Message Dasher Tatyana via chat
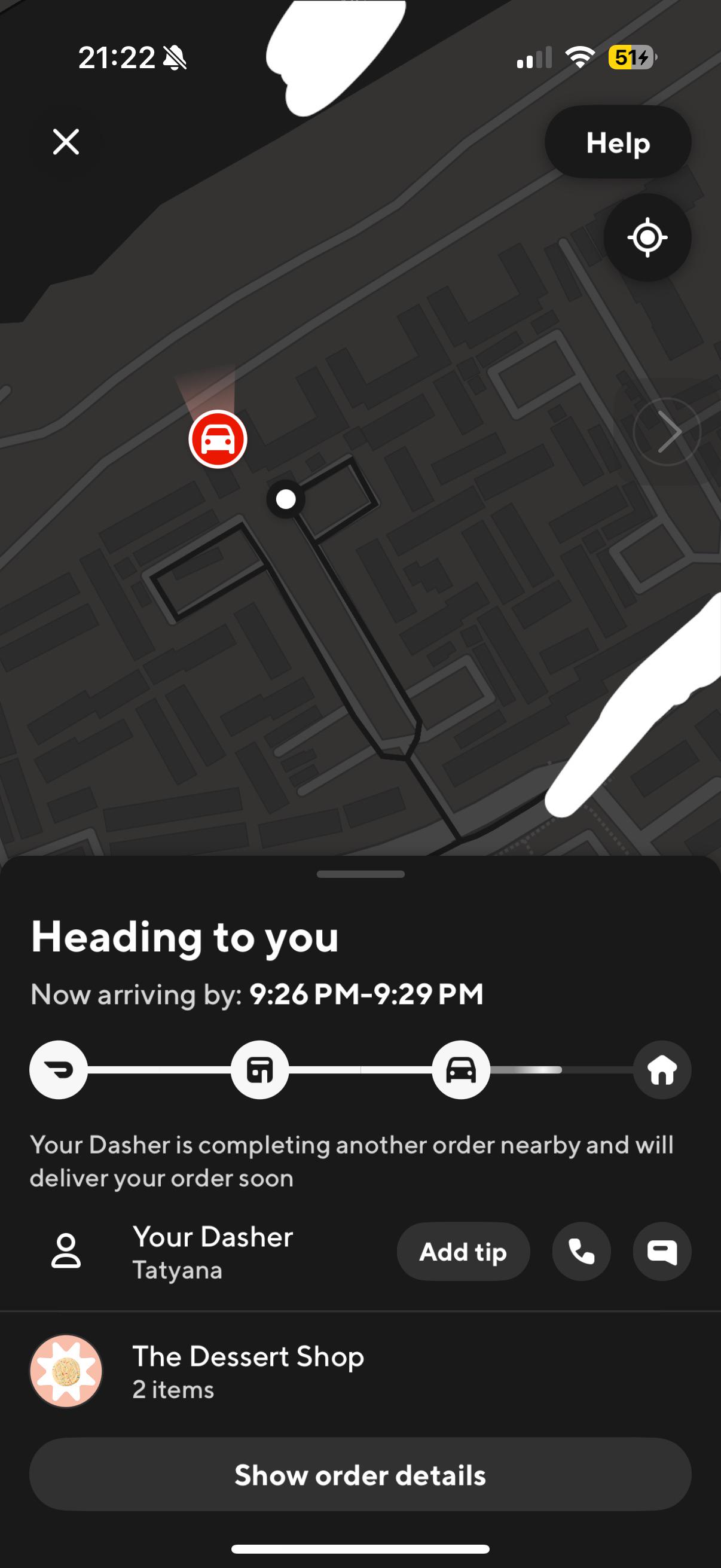721x1568 pixels. (x=662, y=1252)
